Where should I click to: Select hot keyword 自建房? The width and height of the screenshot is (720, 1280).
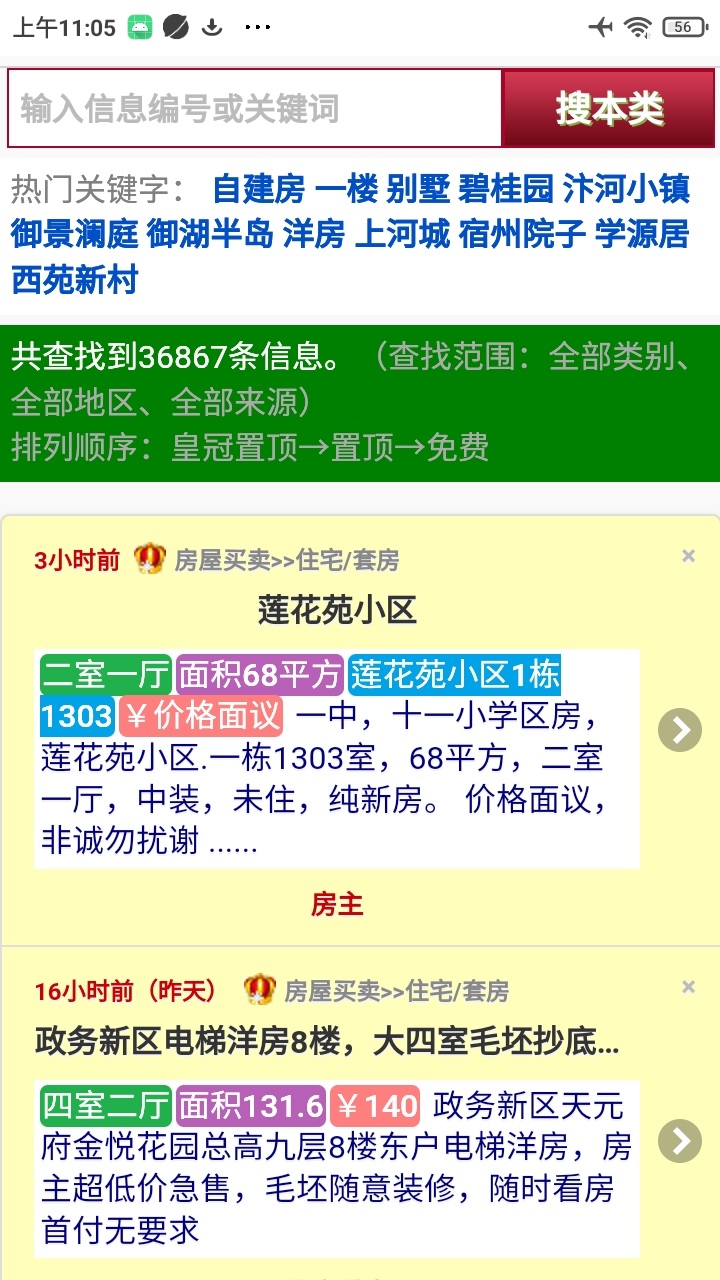[x=258, y=188]
